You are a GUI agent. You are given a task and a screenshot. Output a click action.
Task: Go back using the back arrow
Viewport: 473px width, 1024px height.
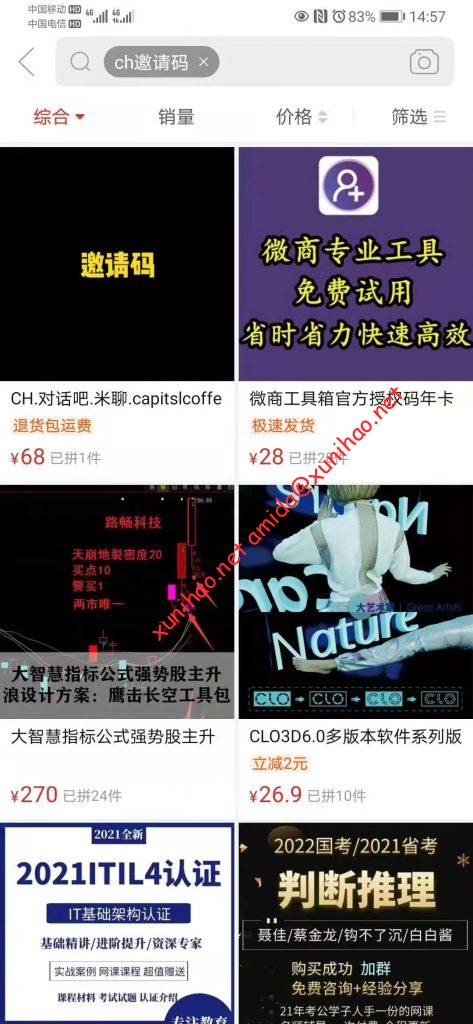click(x=26, y=62)
